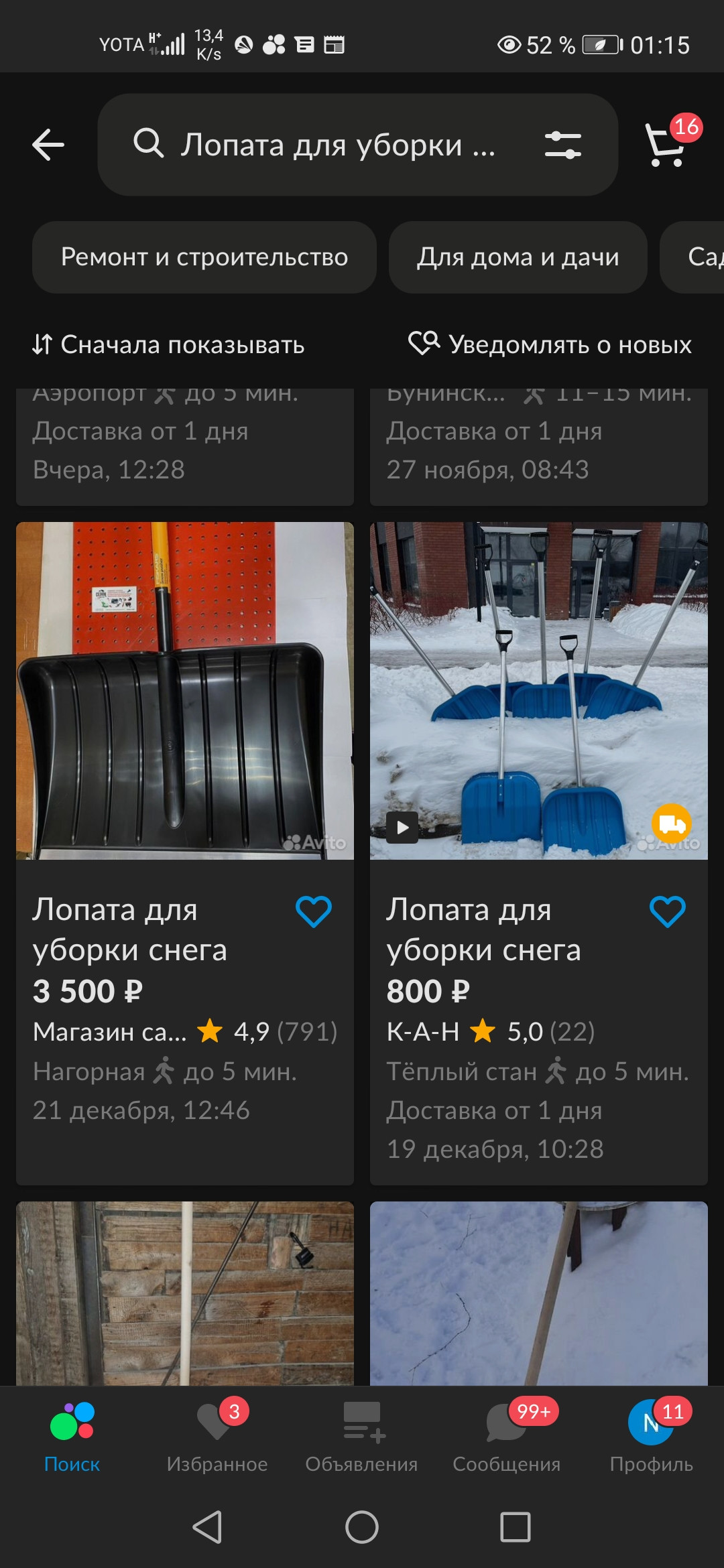This screenshot has height=1568, width=724.
Task: Tap the system home button
Action: [362, 1527]
